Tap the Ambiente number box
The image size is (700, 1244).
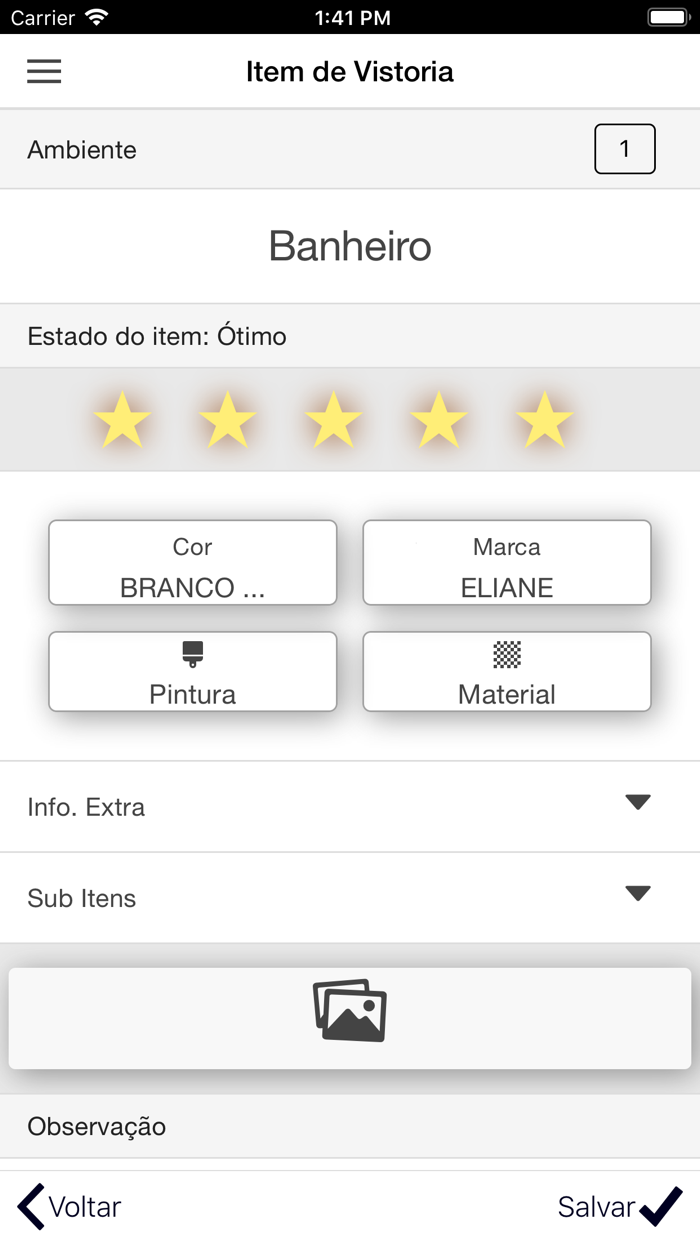[625, 149]
